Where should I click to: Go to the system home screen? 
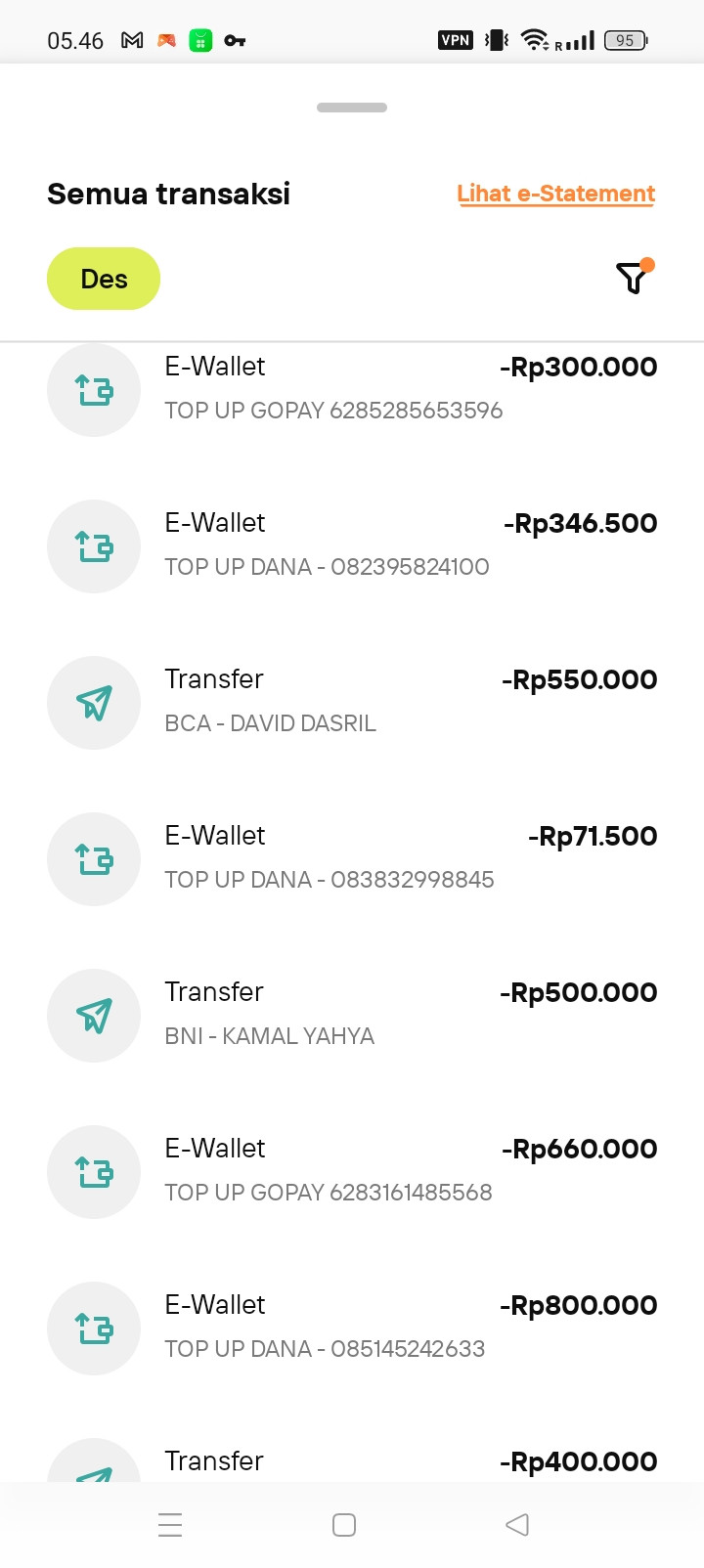tap(344, 1525)
